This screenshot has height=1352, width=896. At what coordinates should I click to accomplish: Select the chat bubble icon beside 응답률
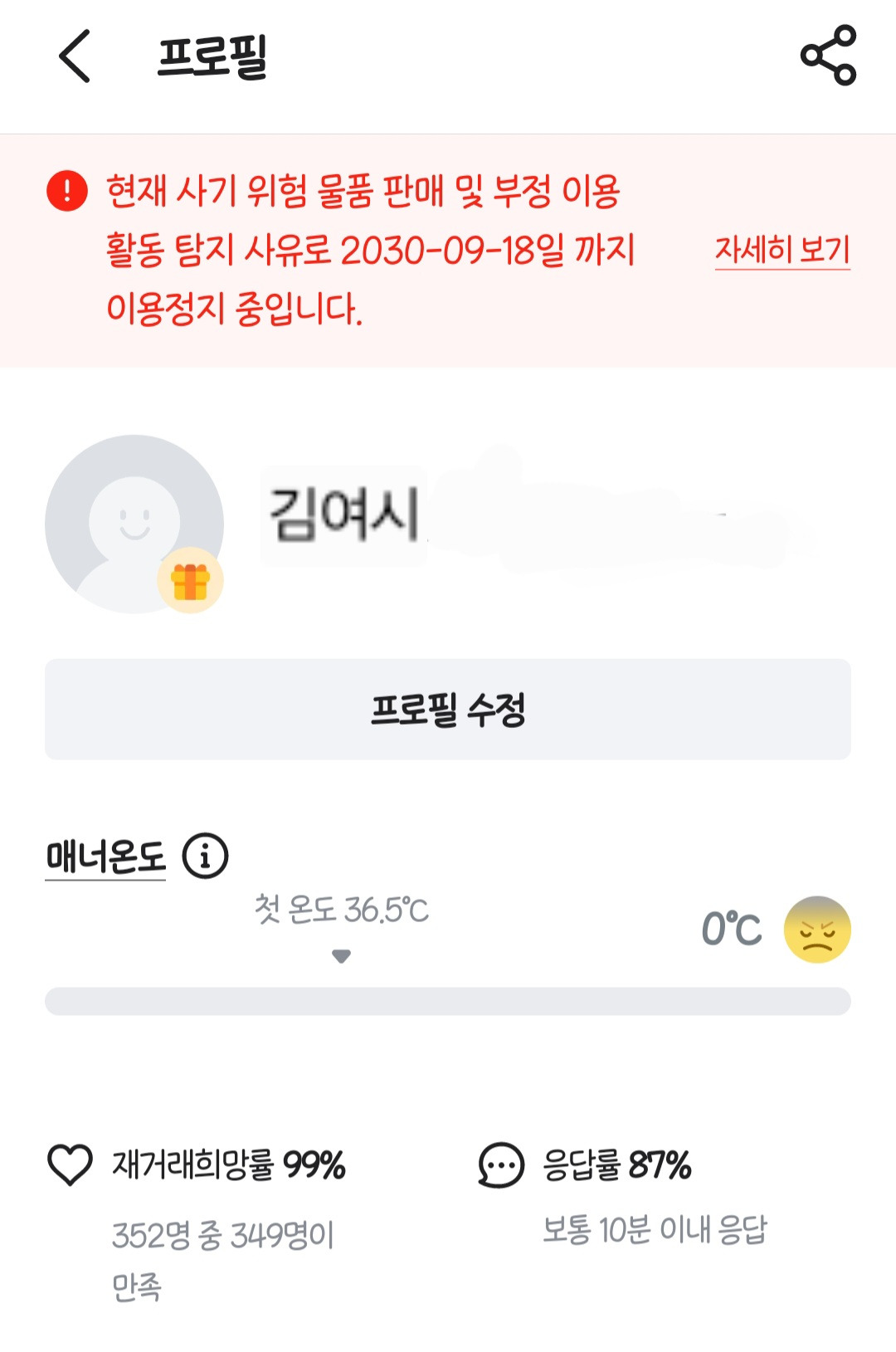click(x=499, y=1164)
